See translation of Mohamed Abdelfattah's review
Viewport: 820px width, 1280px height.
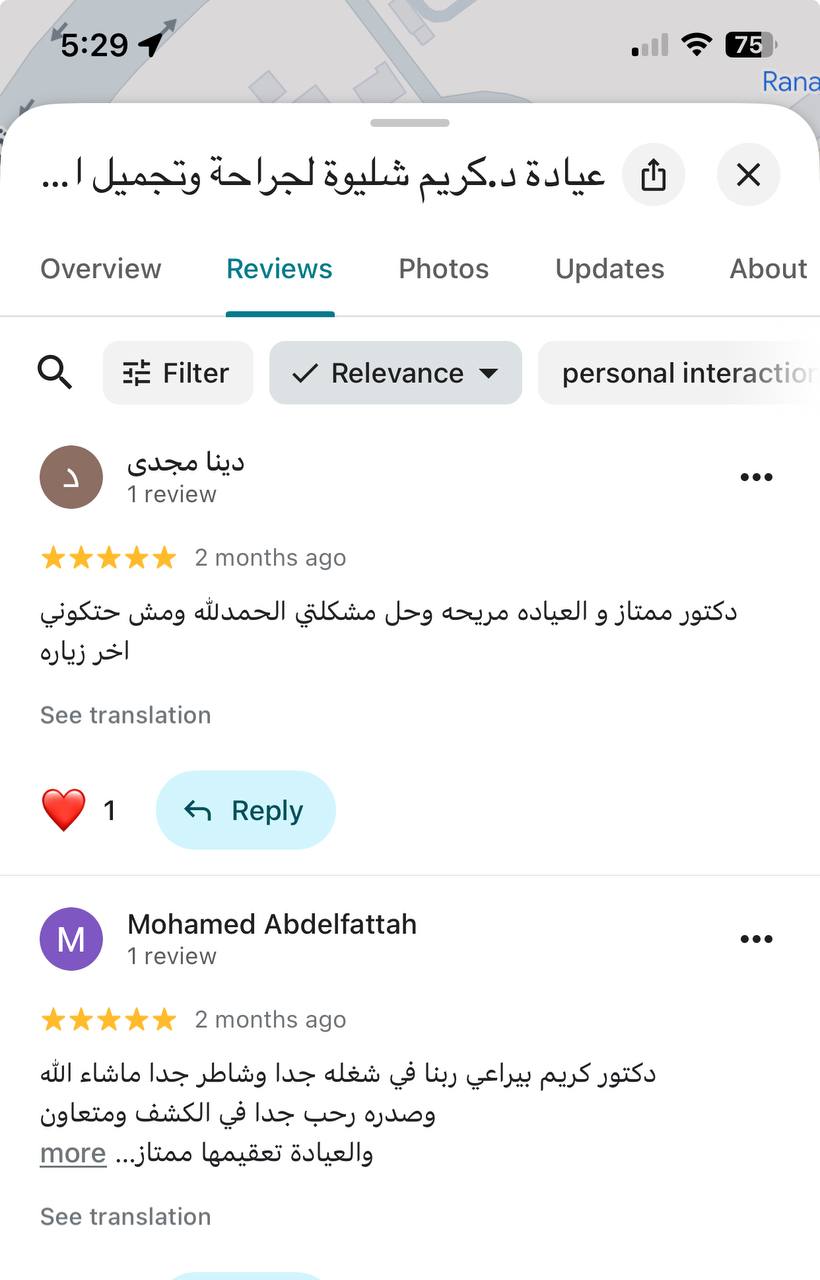click(x=125, y=1217)
